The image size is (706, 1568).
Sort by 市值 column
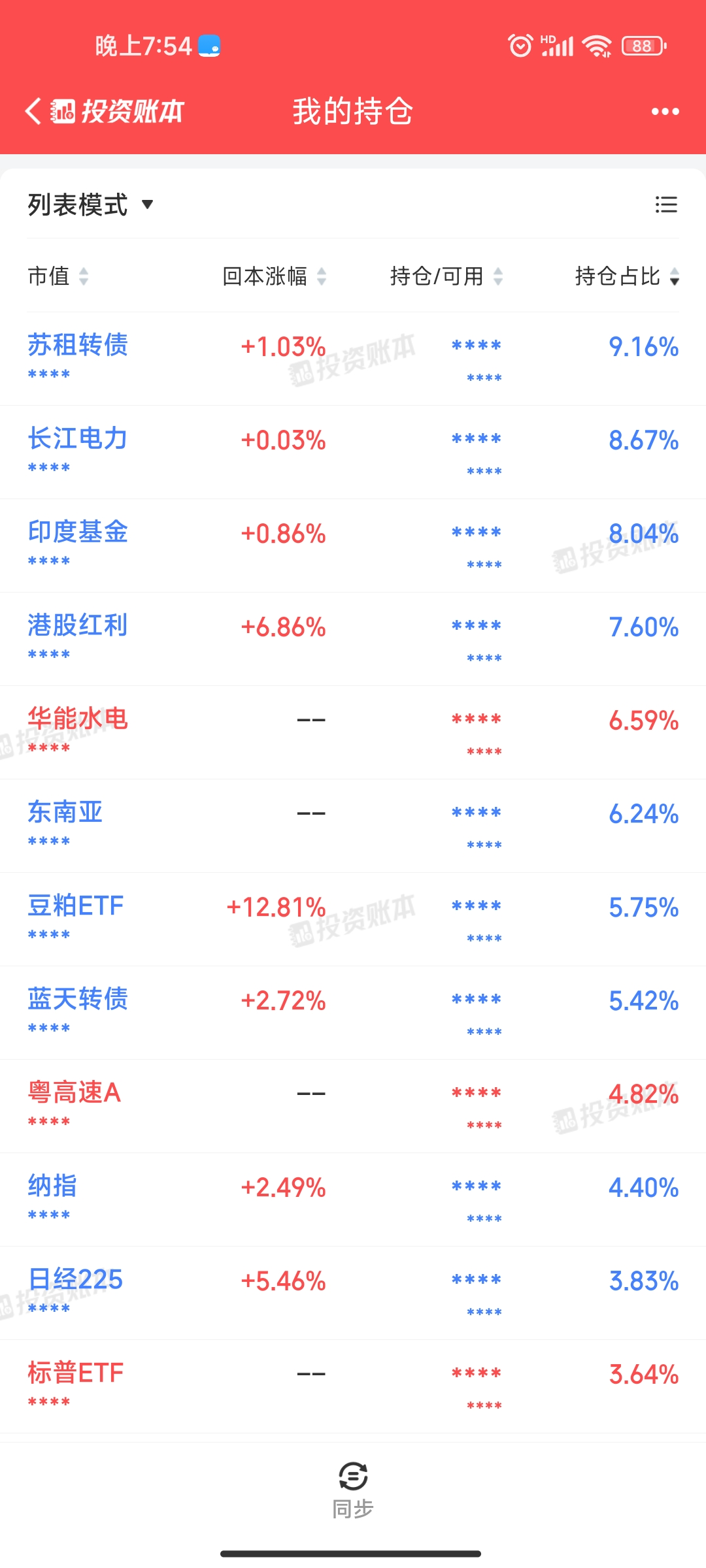(x=58, y=276)
